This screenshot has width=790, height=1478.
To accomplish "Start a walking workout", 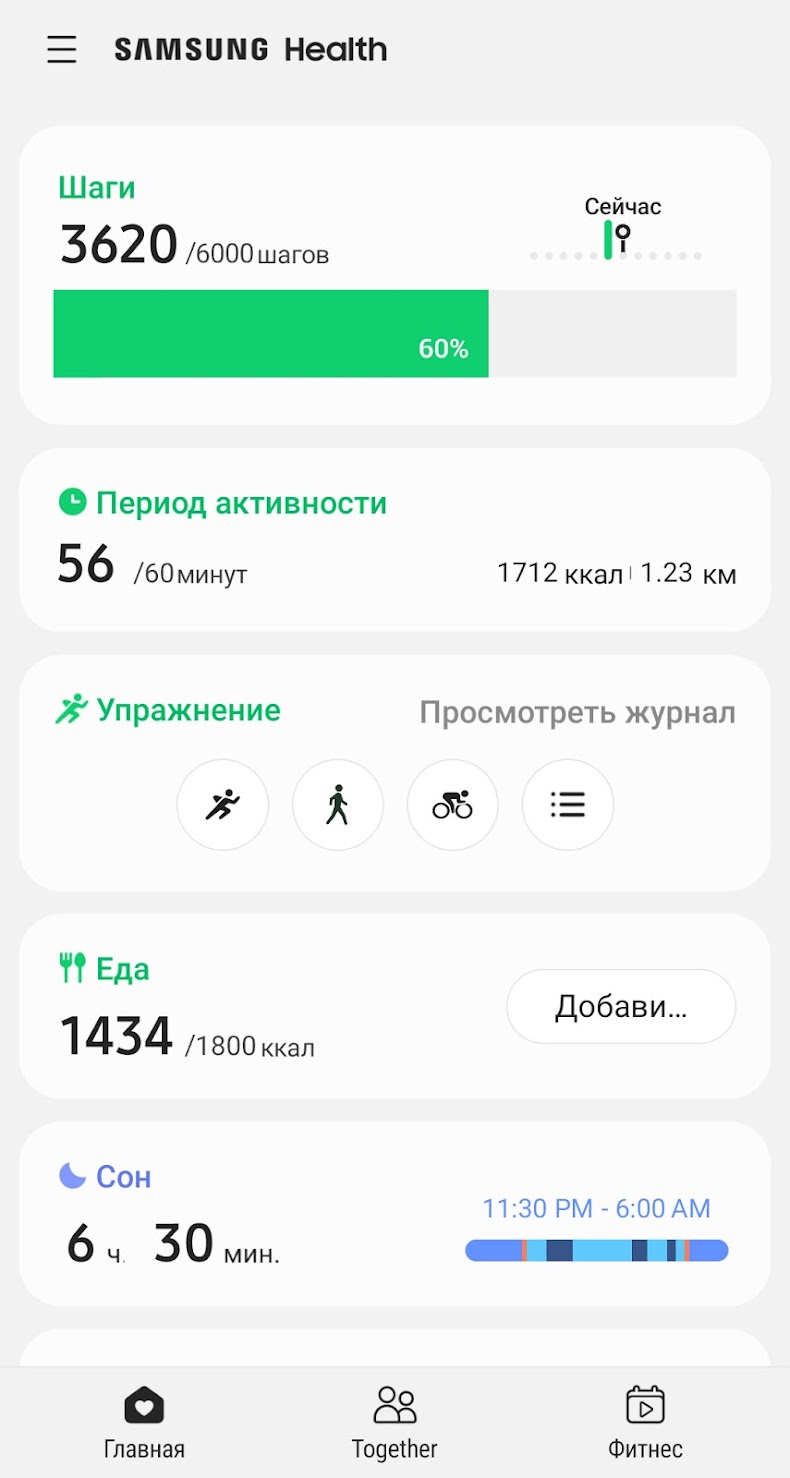I will pos(338,805).
